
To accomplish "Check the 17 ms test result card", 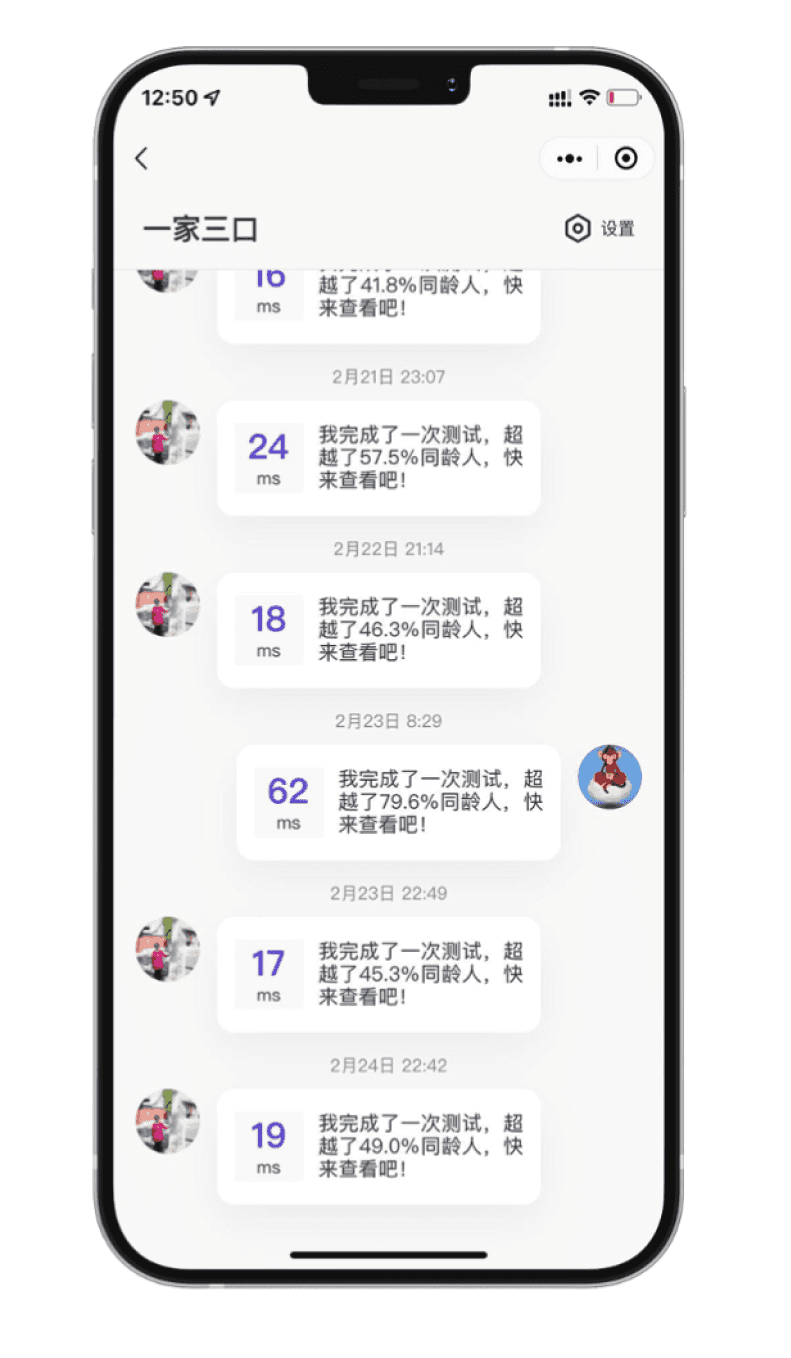I will pyautogui.click(x=378, y=974).
